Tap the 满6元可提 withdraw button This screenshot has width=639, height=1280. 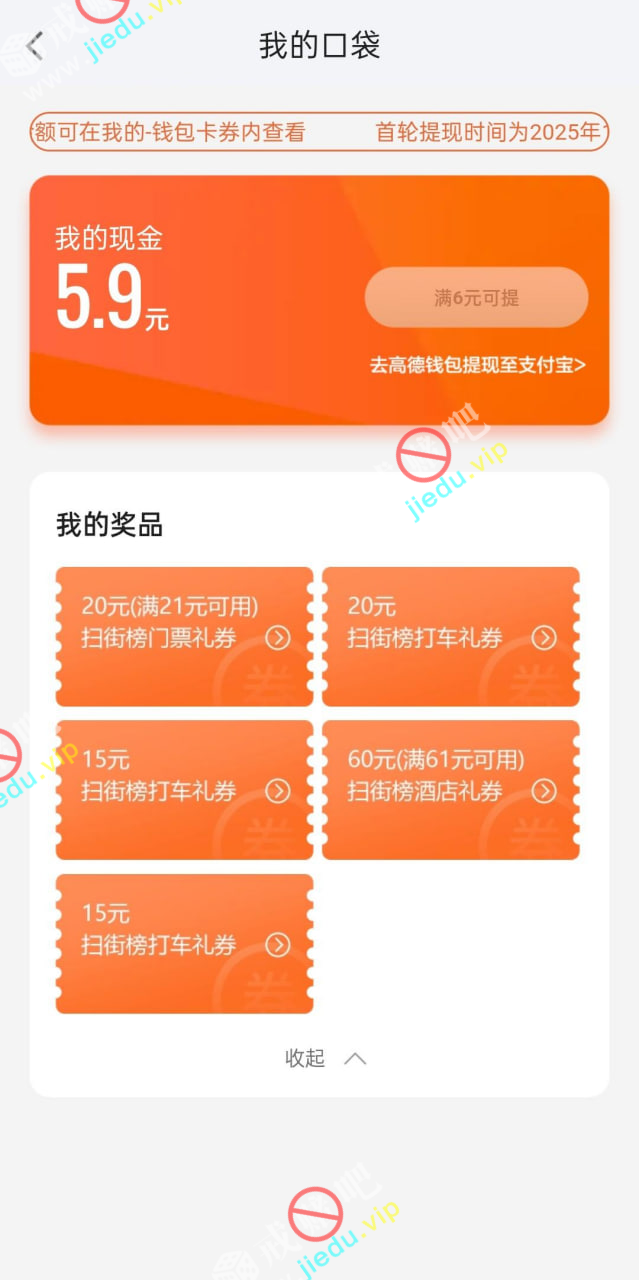click(x=476, y=297)
